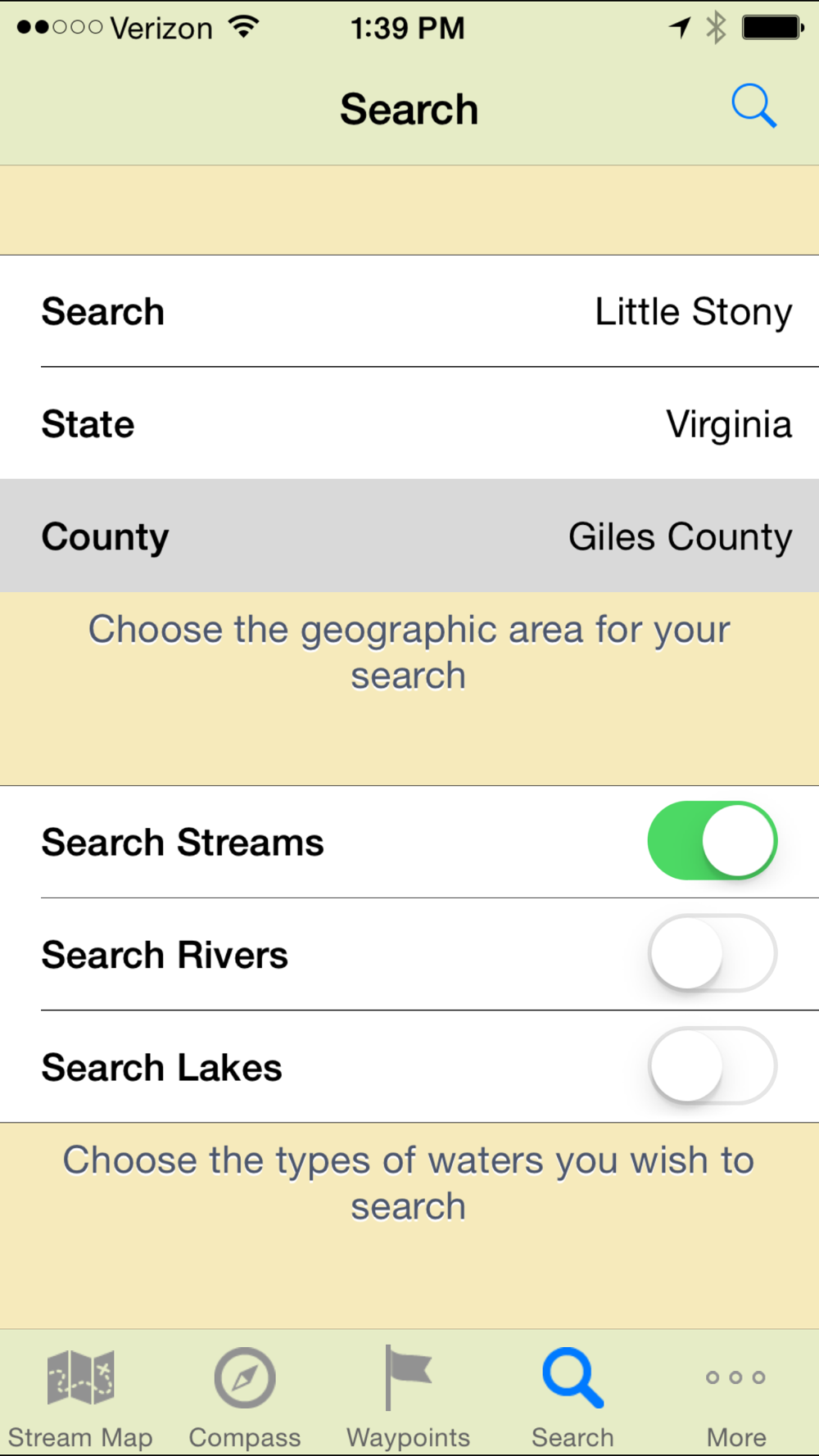
Task: Open the Waypoints tab
Action: [x=409, y=1397]
